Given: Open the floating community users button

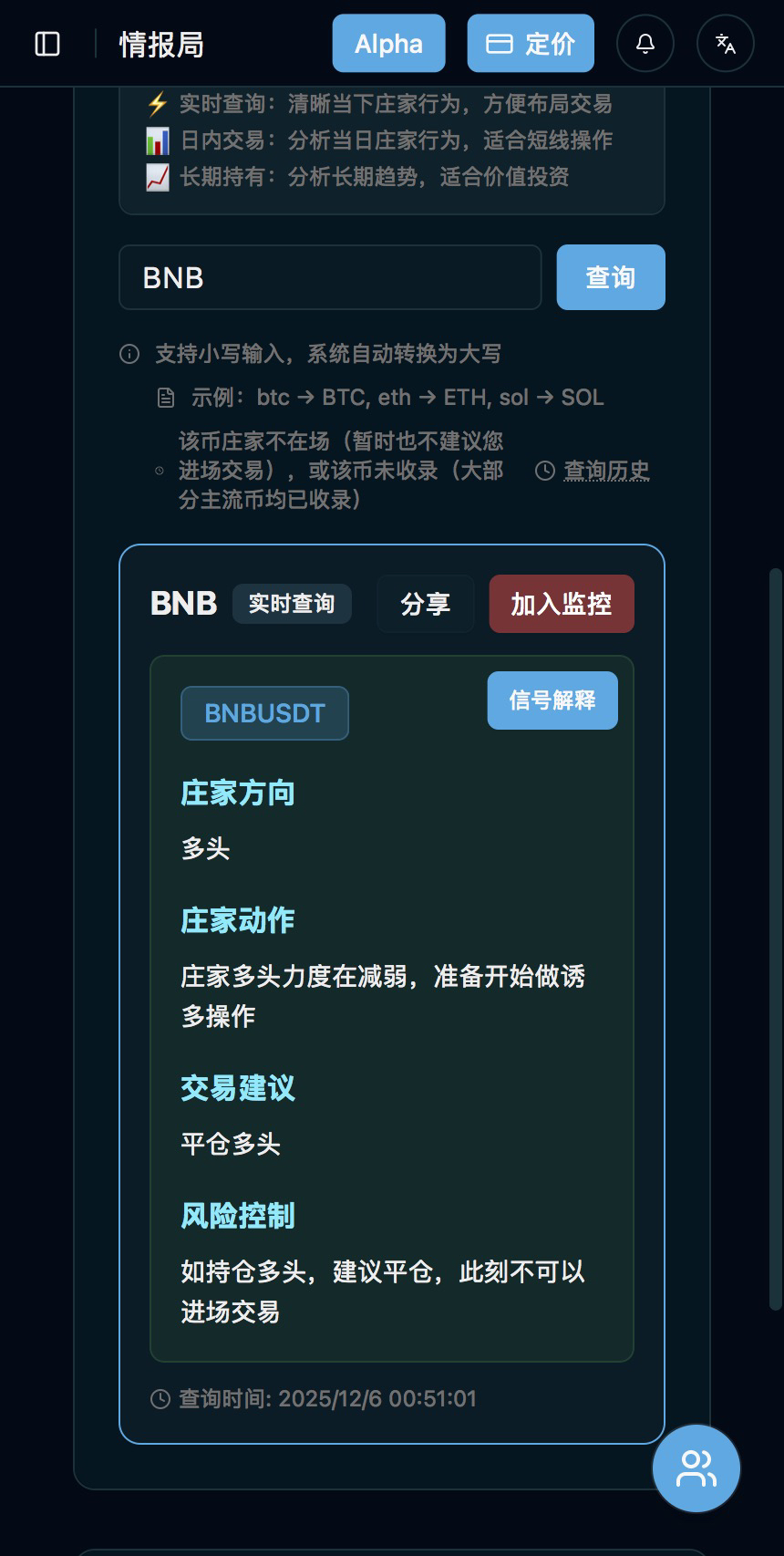Looking at the screenshot, I should point(696,1468).
